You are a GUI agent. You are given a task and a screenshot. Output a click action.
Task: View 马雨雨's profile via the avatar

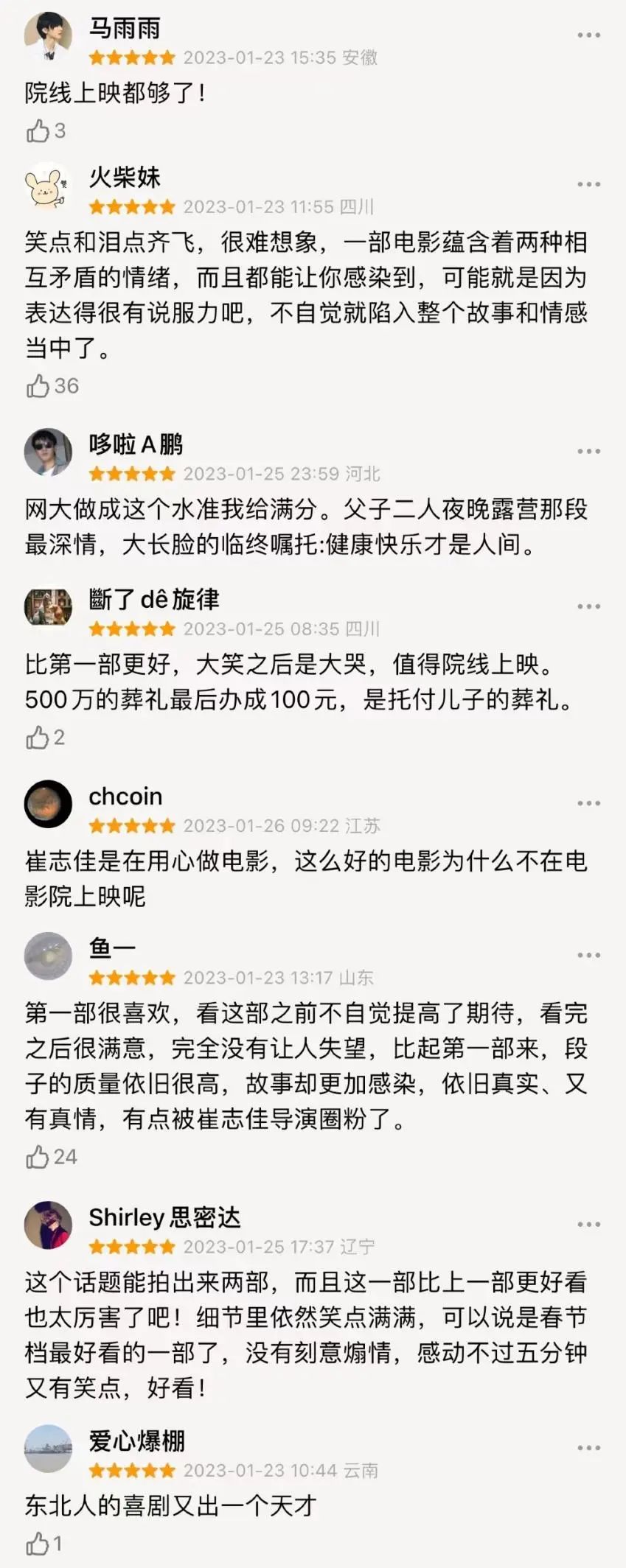(x=49, y=36)
